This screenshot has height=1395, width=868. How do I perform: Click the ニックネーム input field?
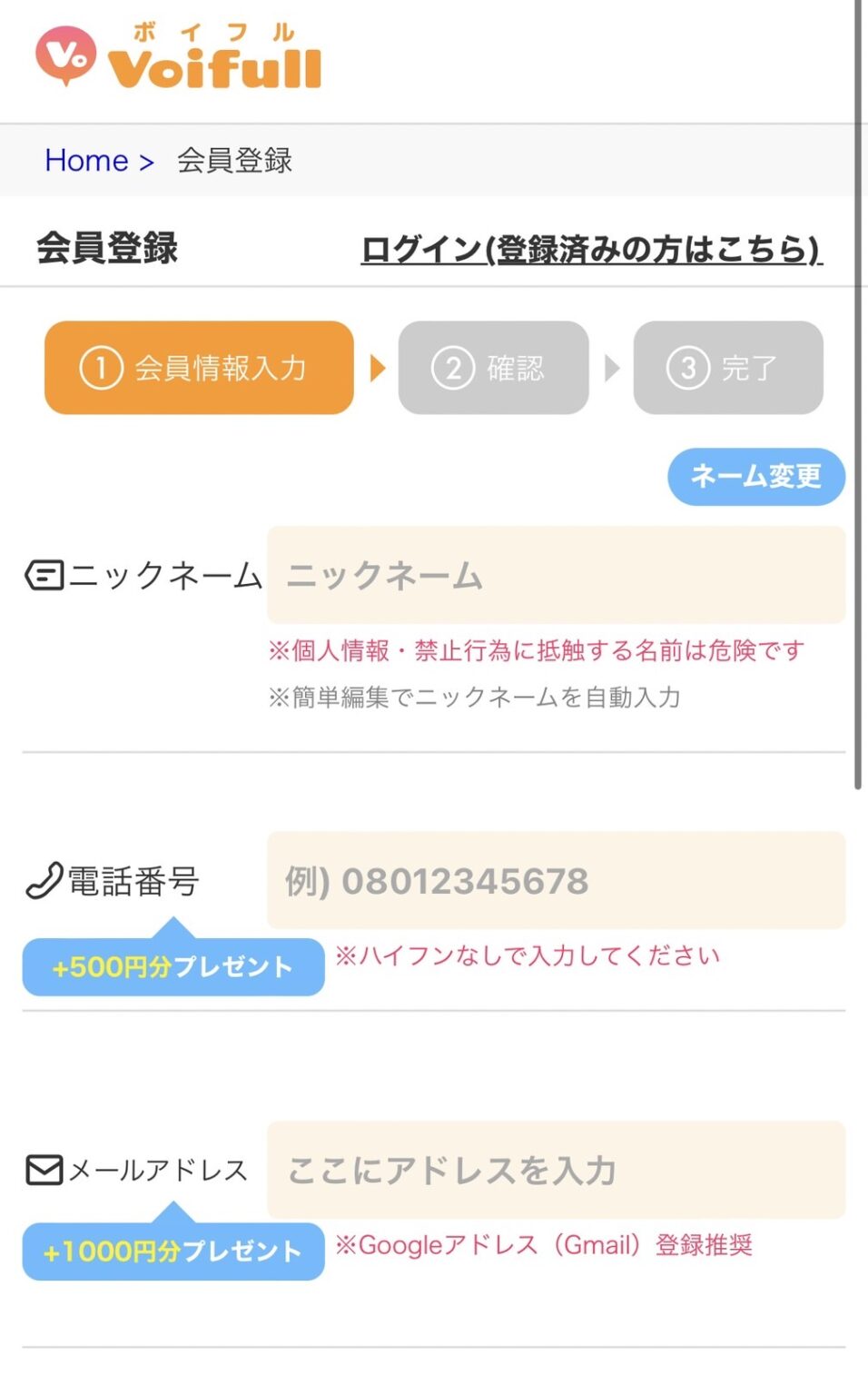556,576
